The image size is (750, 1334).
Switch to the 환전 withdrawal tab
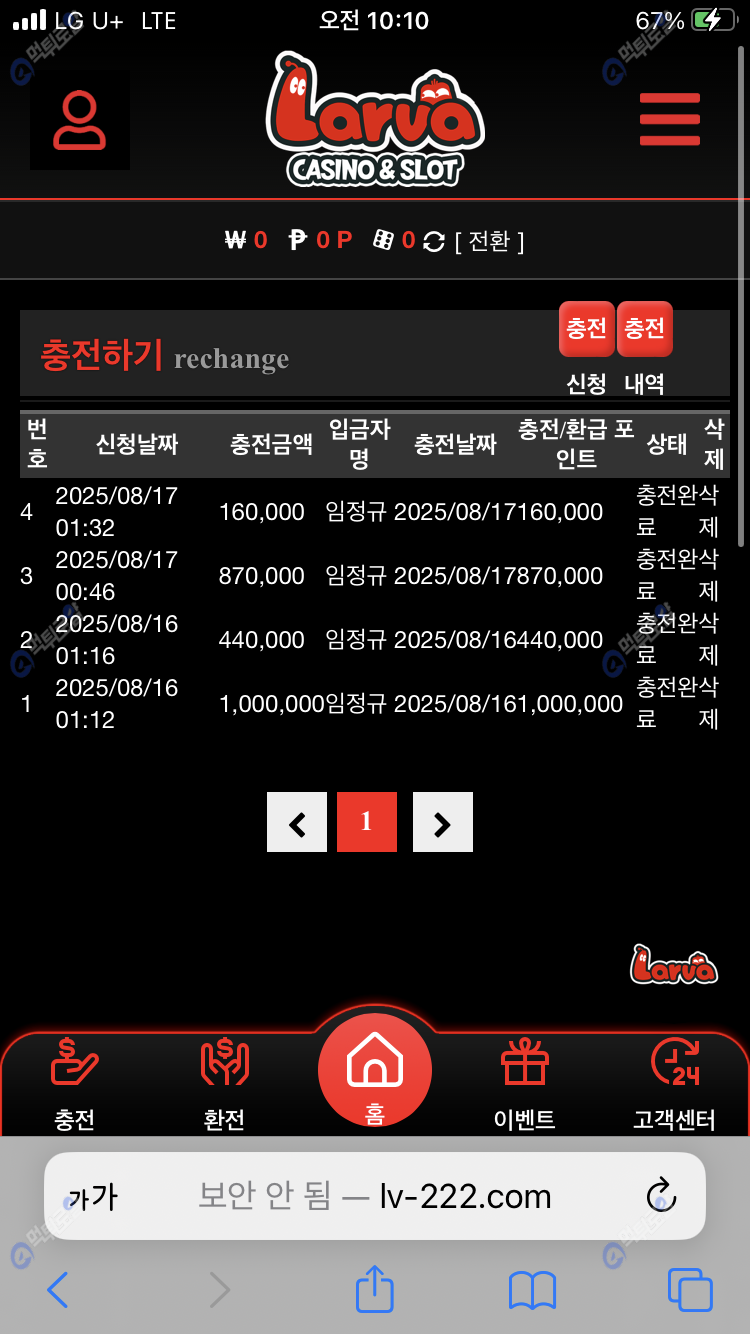point(224,1083)
